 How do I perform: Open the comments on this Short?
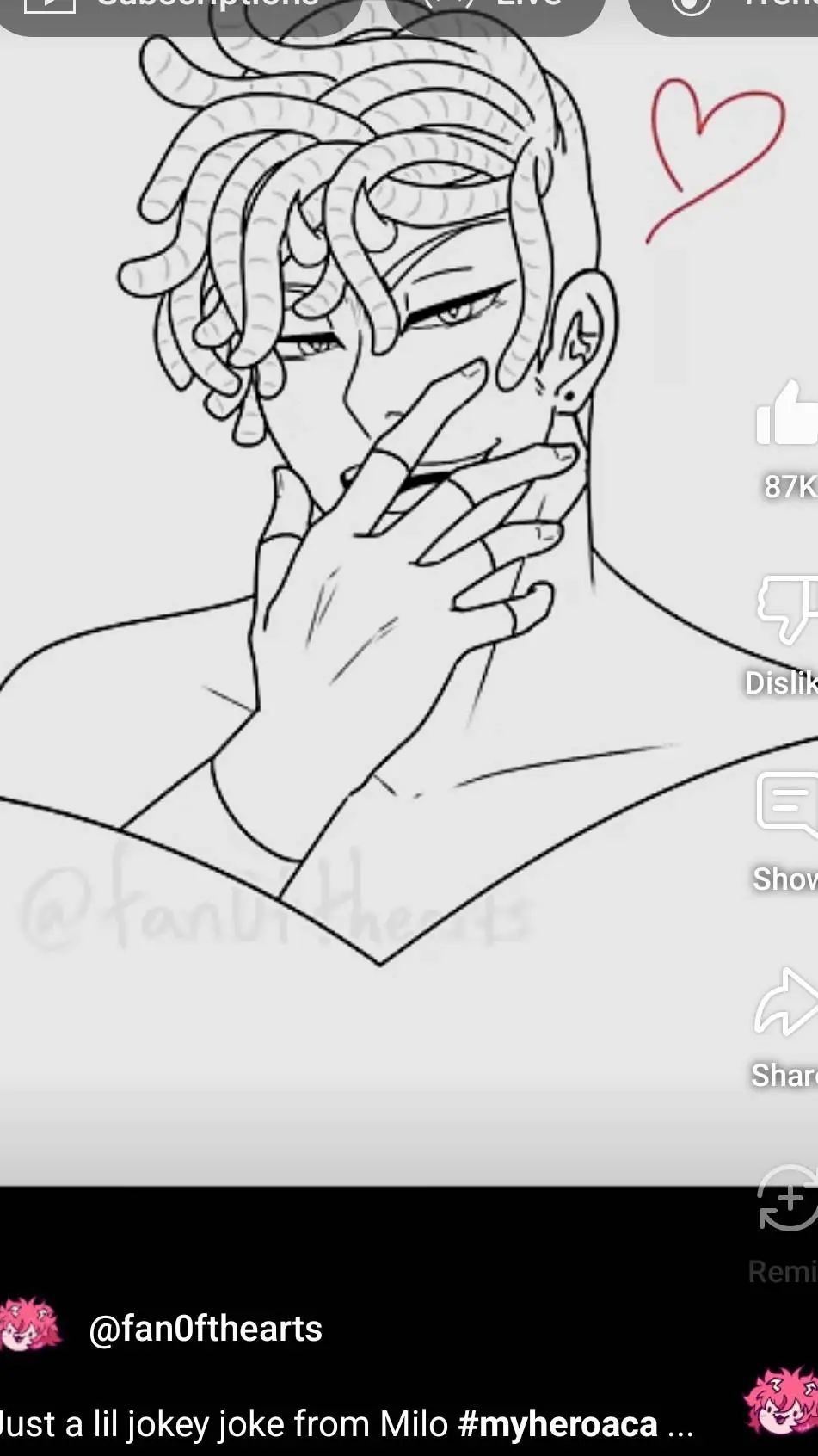point(787,805)
